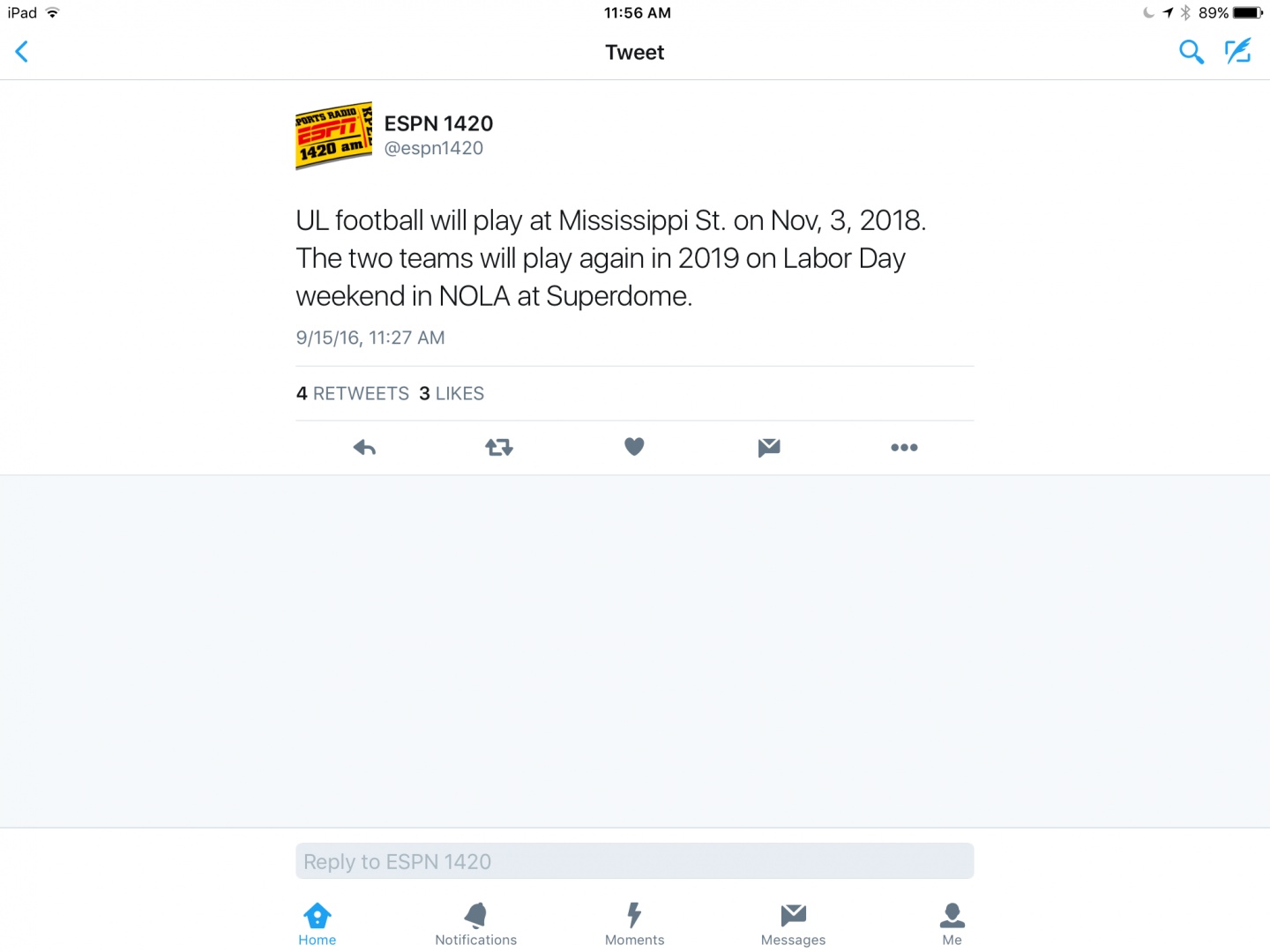This screenshot has height=952, width=1270.
Task: Open the search magnifier
Action: click(1191, 52)
